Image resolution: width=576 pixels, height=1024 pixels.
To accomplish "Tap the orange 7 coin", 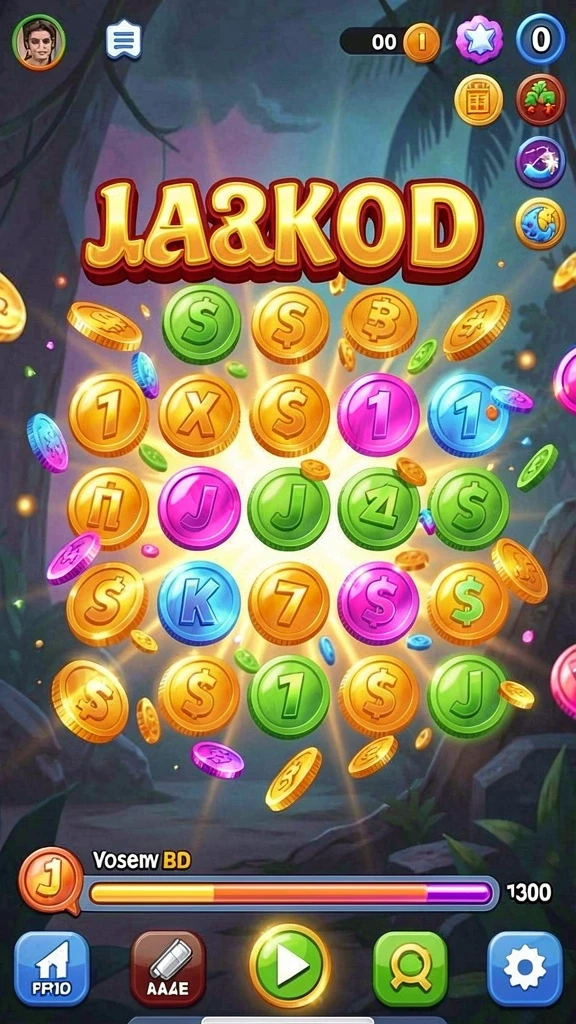I will point(289,603).
